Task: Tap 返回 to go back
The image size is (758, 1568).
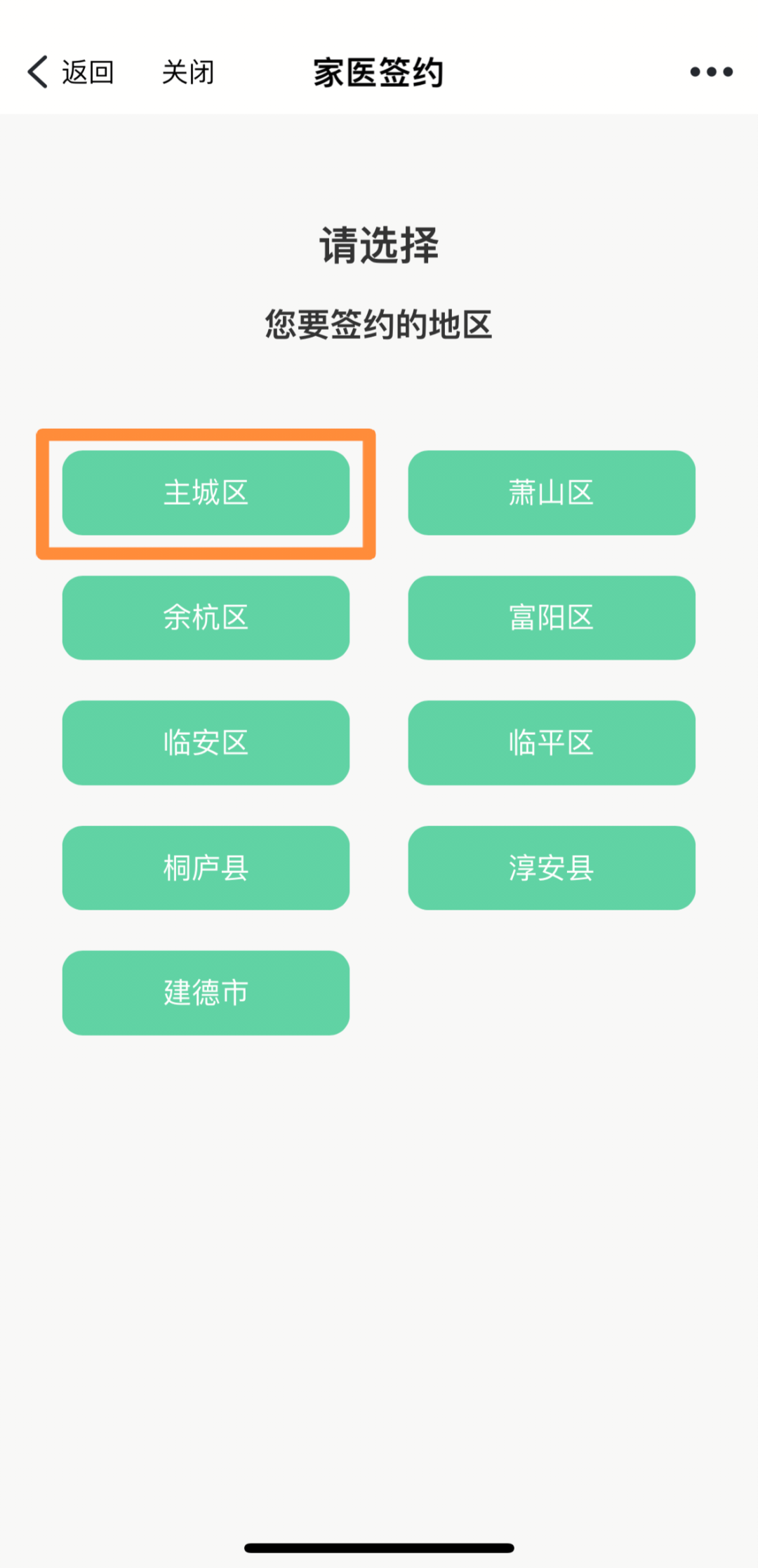Action: click(87, 71)
